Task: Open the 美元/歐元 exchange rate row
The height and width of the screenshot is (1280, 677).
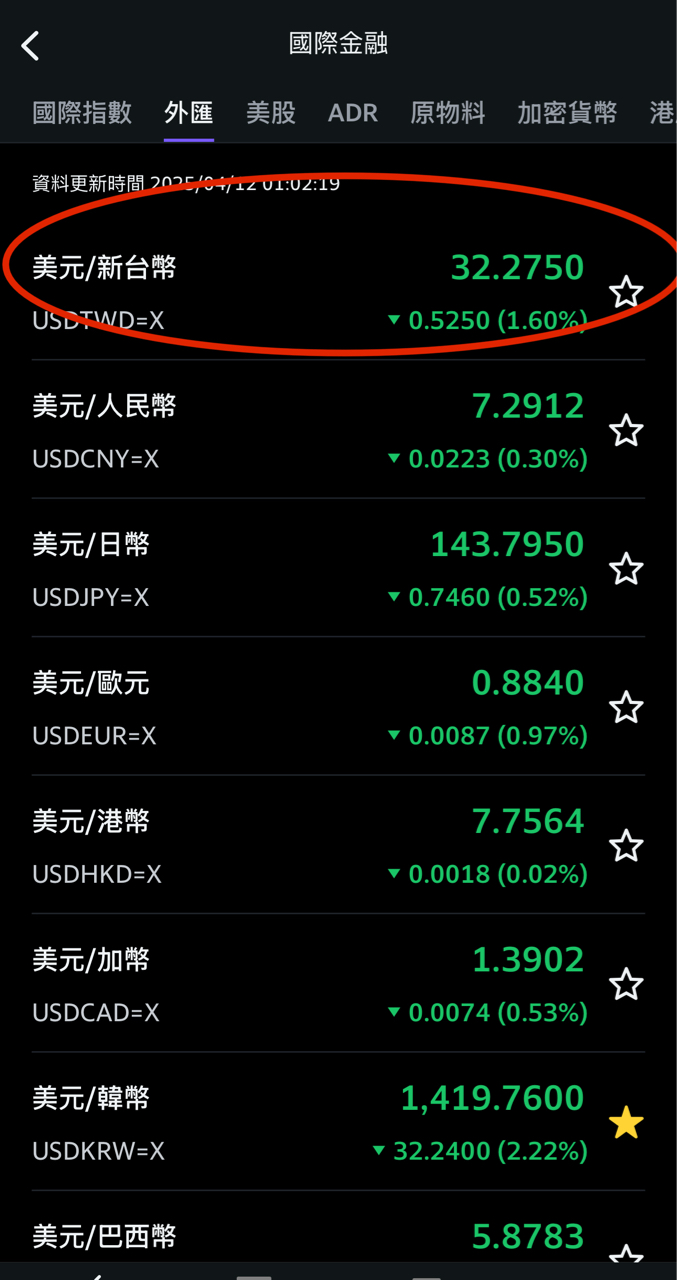Action: [300, 707]
